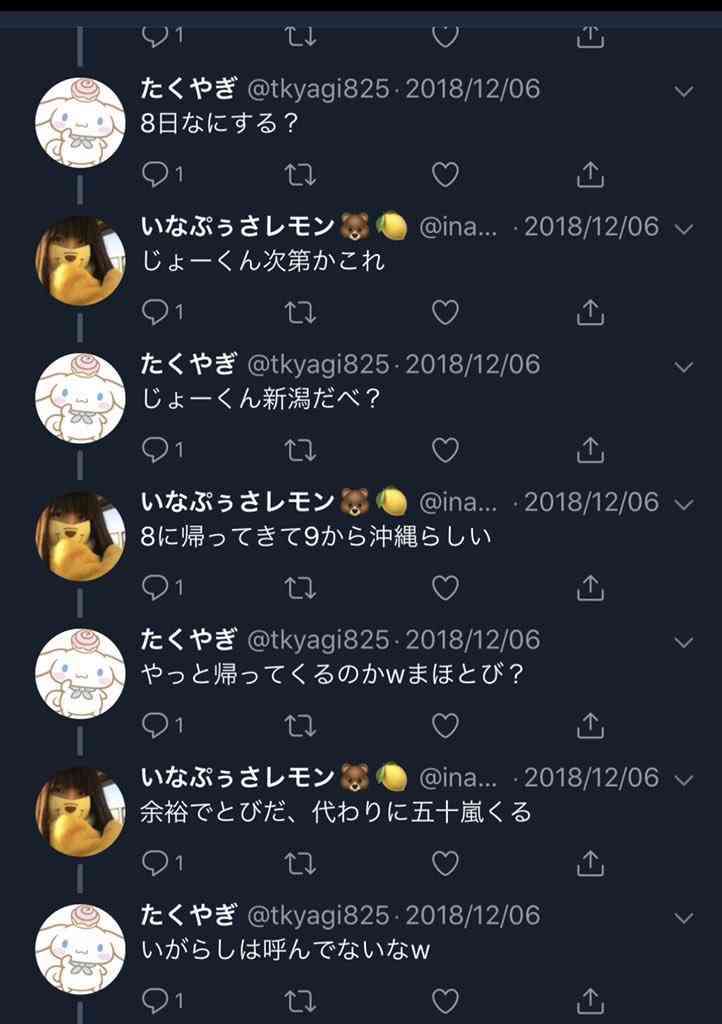
Task: Open the profile picture beside "じょーくん次第かこれ"
Action: (80, 260)
